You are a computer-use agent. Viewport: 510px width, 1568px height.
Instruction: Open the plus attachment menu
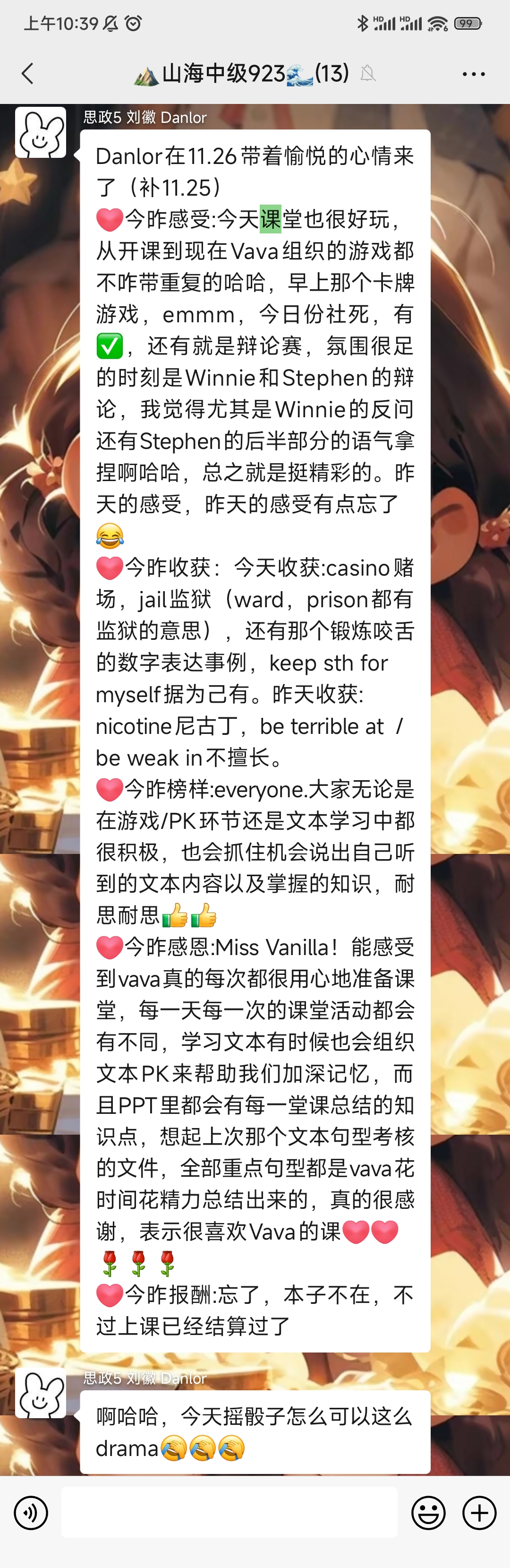point(480,1513)
